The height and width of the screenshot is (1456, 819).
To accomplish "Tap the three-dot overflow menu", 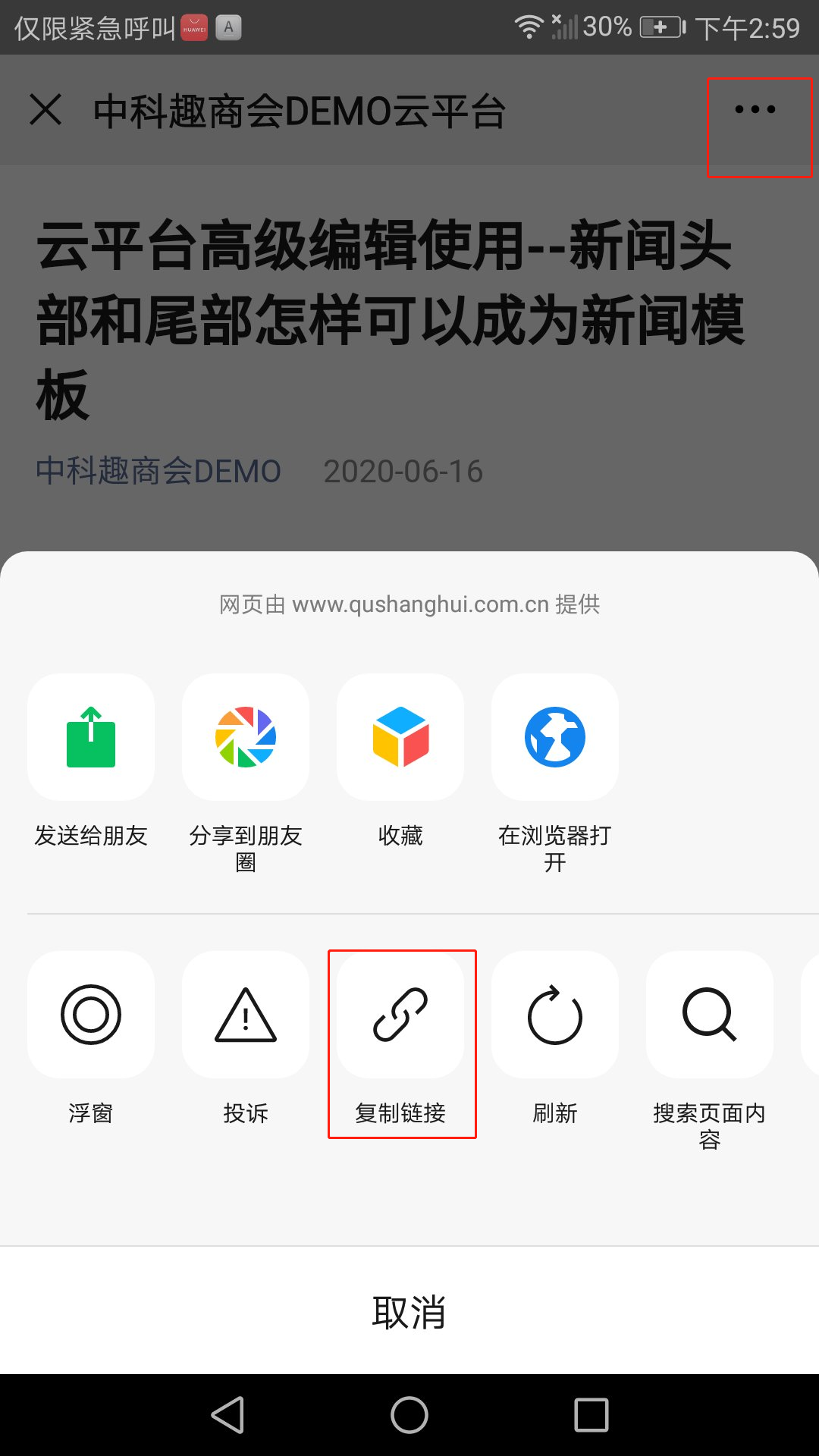I will point(755,110).
